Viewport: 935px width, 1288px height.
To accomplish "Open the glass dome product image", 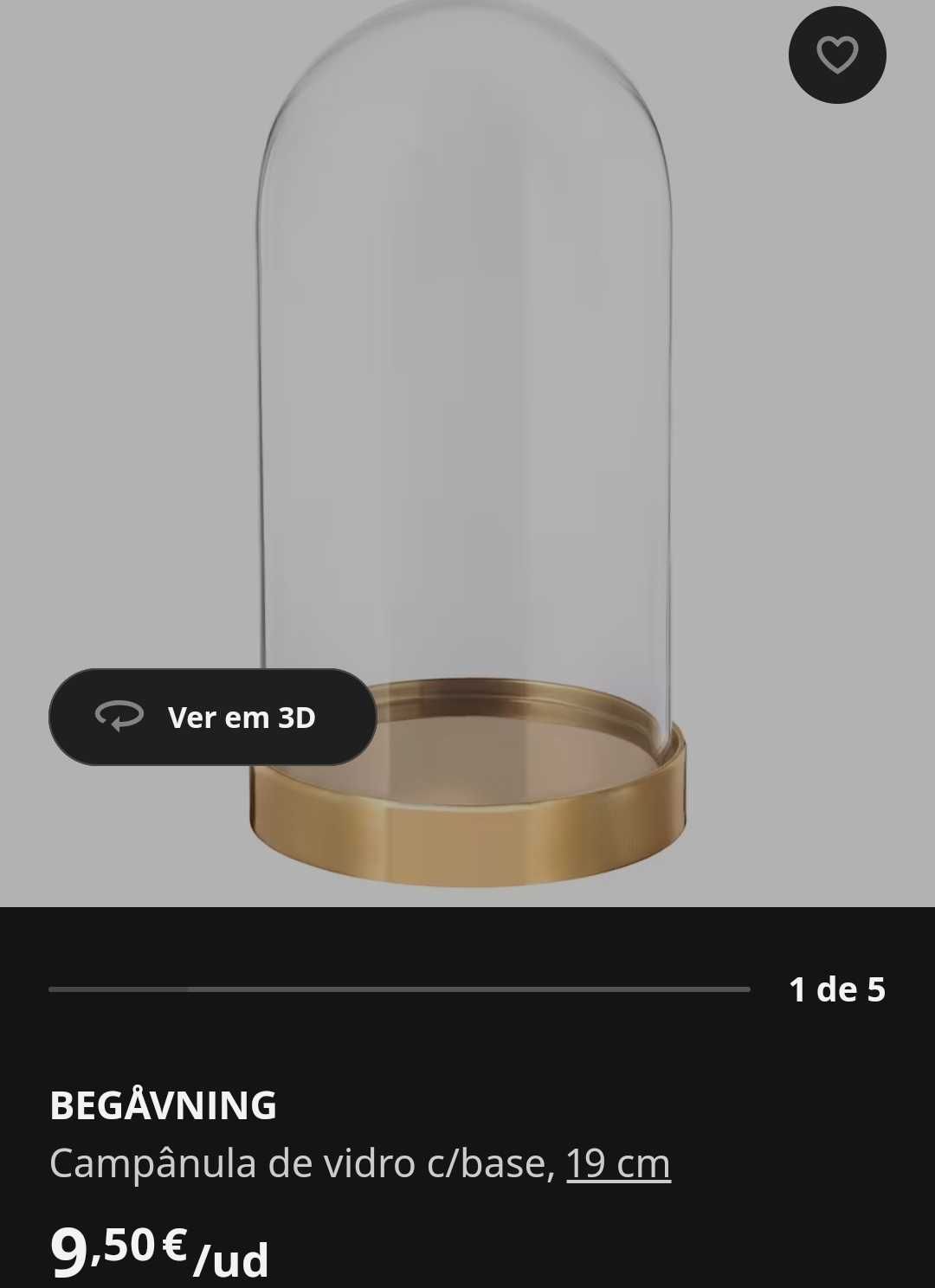I will tap(467, 390).
